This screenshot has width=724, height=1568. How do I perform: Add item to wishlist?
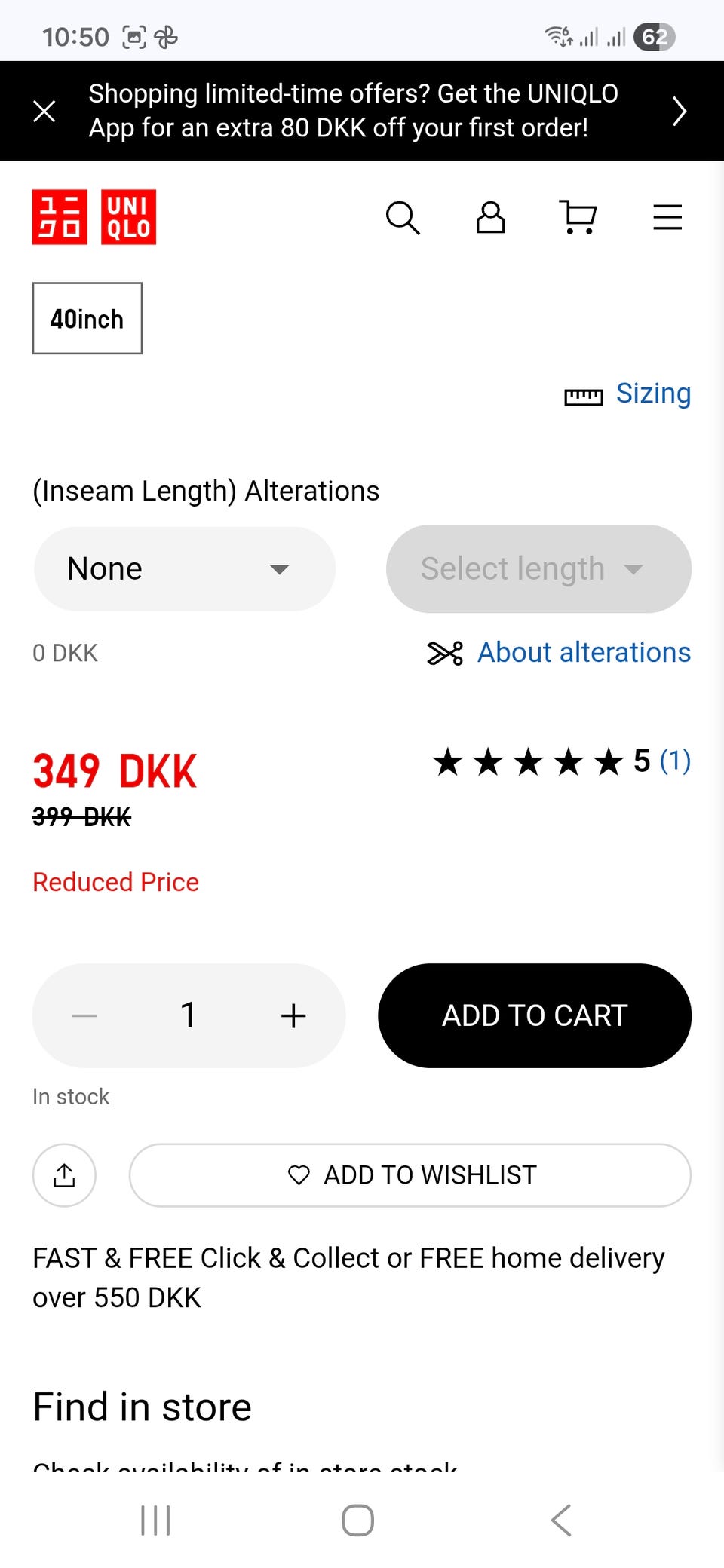click(x=410, y=1175)
